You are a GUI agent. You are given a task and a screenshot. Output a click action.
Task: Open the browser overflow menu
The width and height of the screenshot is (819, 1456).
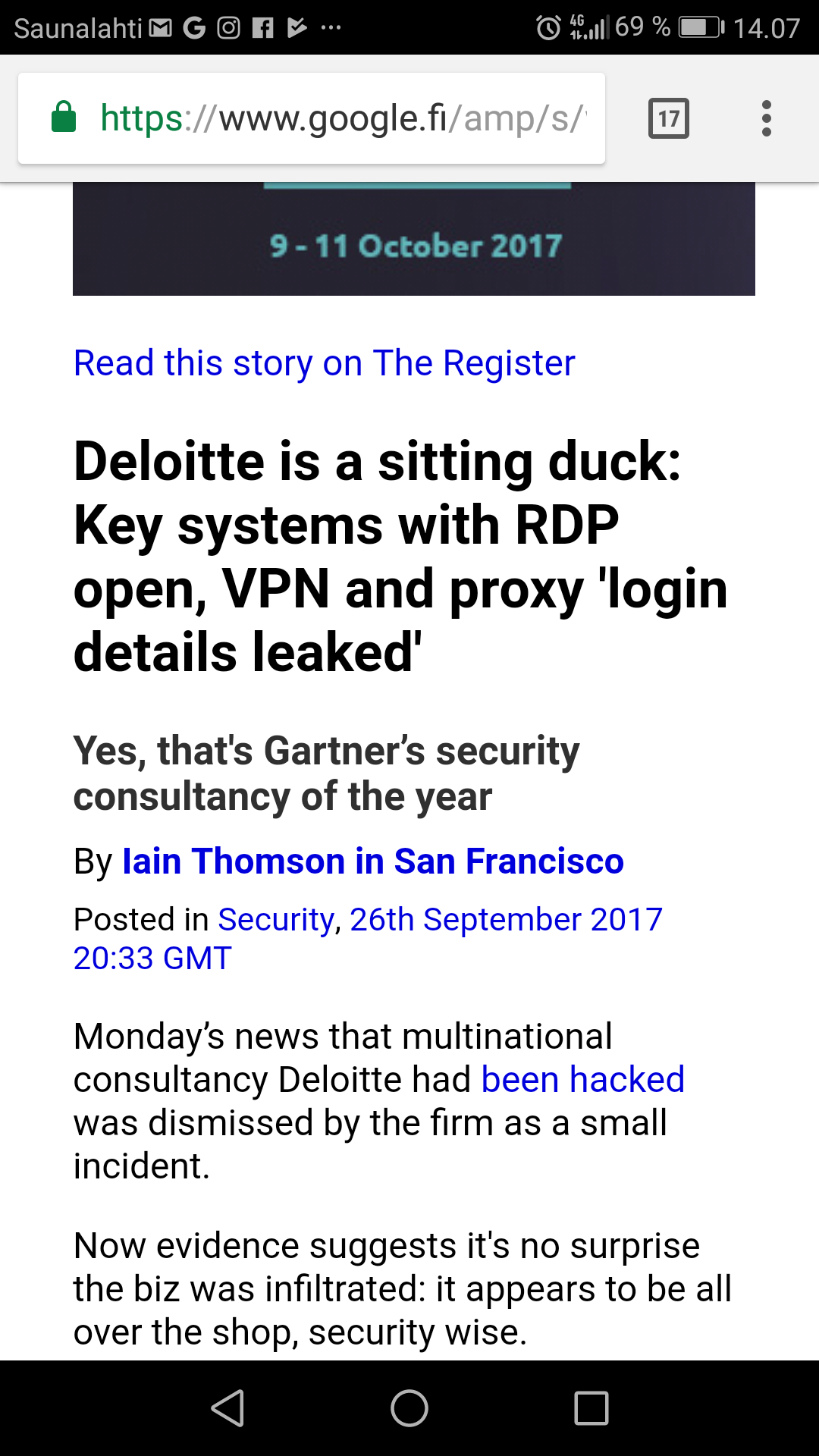[767, 118]
